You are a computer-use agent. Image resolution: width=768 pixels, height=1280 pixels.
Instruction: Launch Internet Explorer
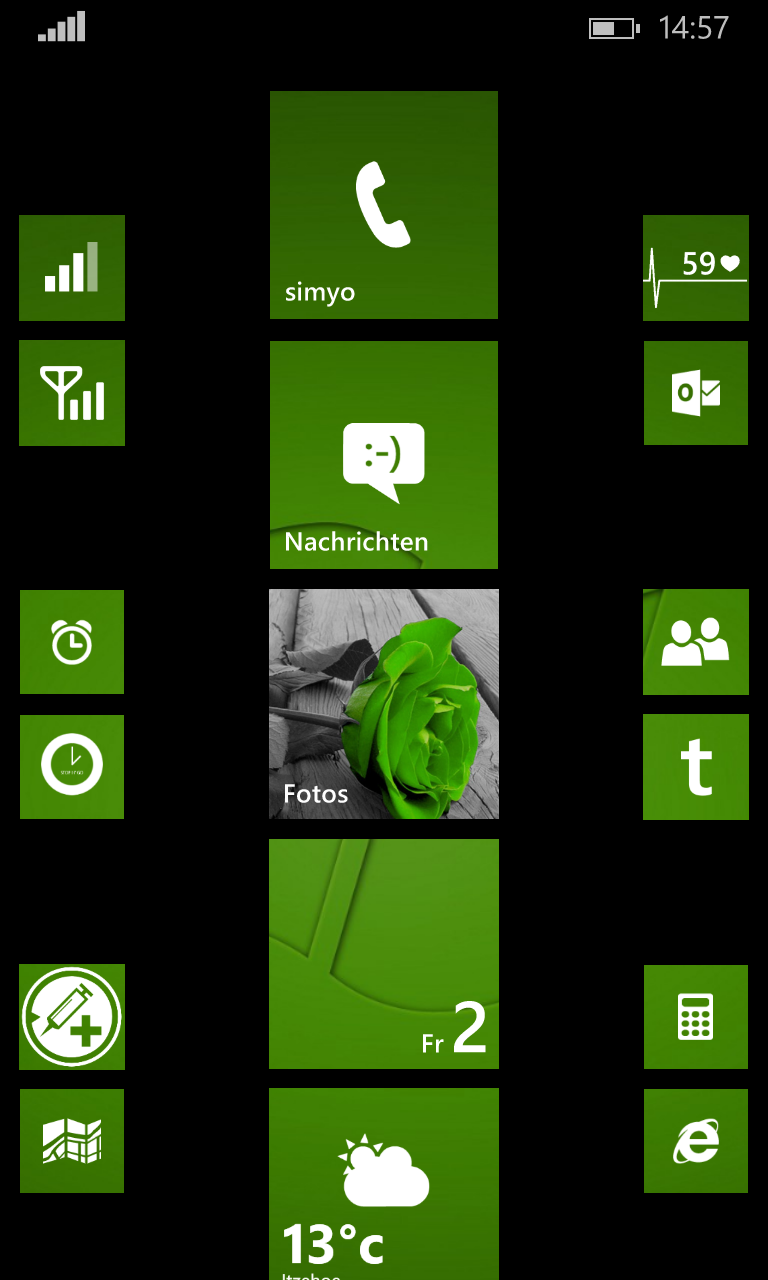pos(696,1141)
